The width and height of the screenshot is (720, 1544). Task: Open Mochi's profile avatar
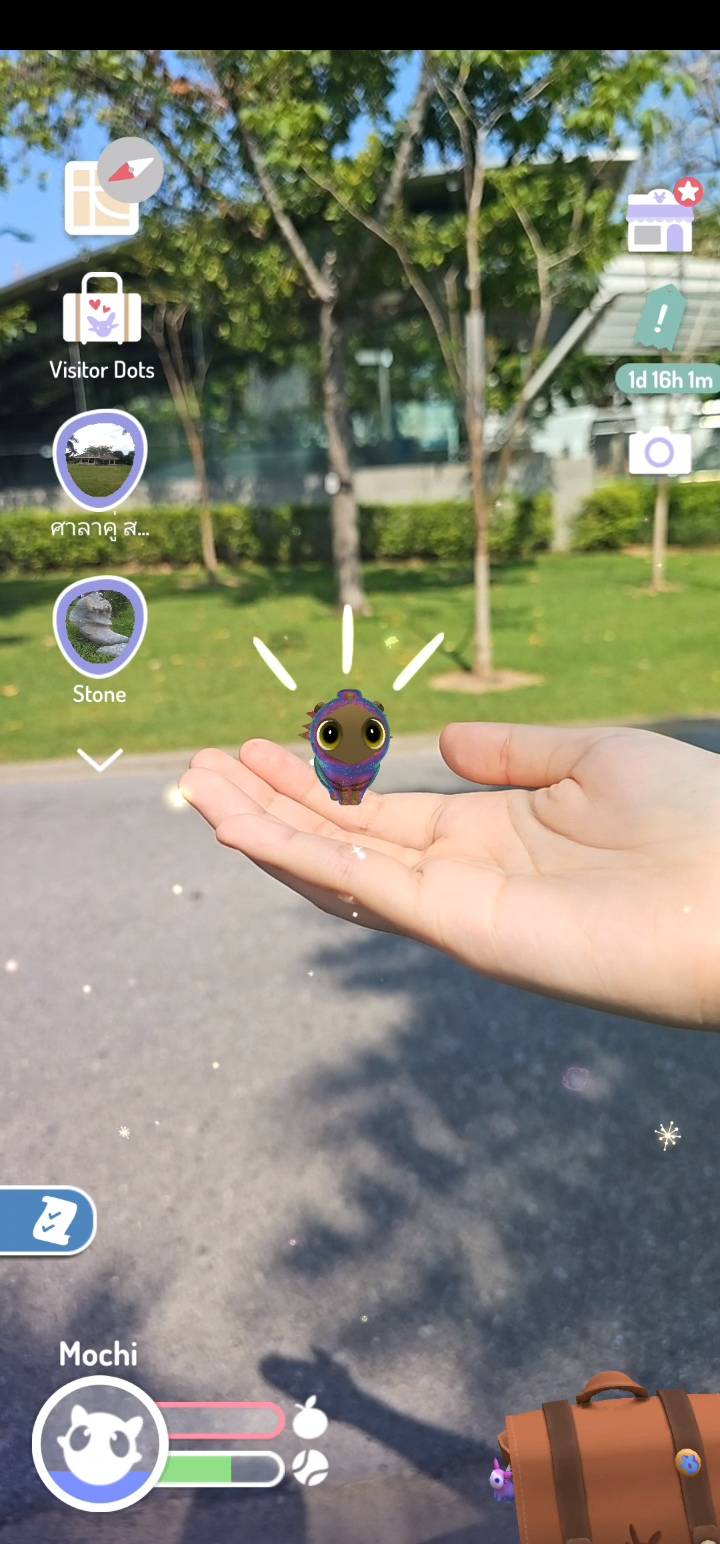tap(99, 1443)
